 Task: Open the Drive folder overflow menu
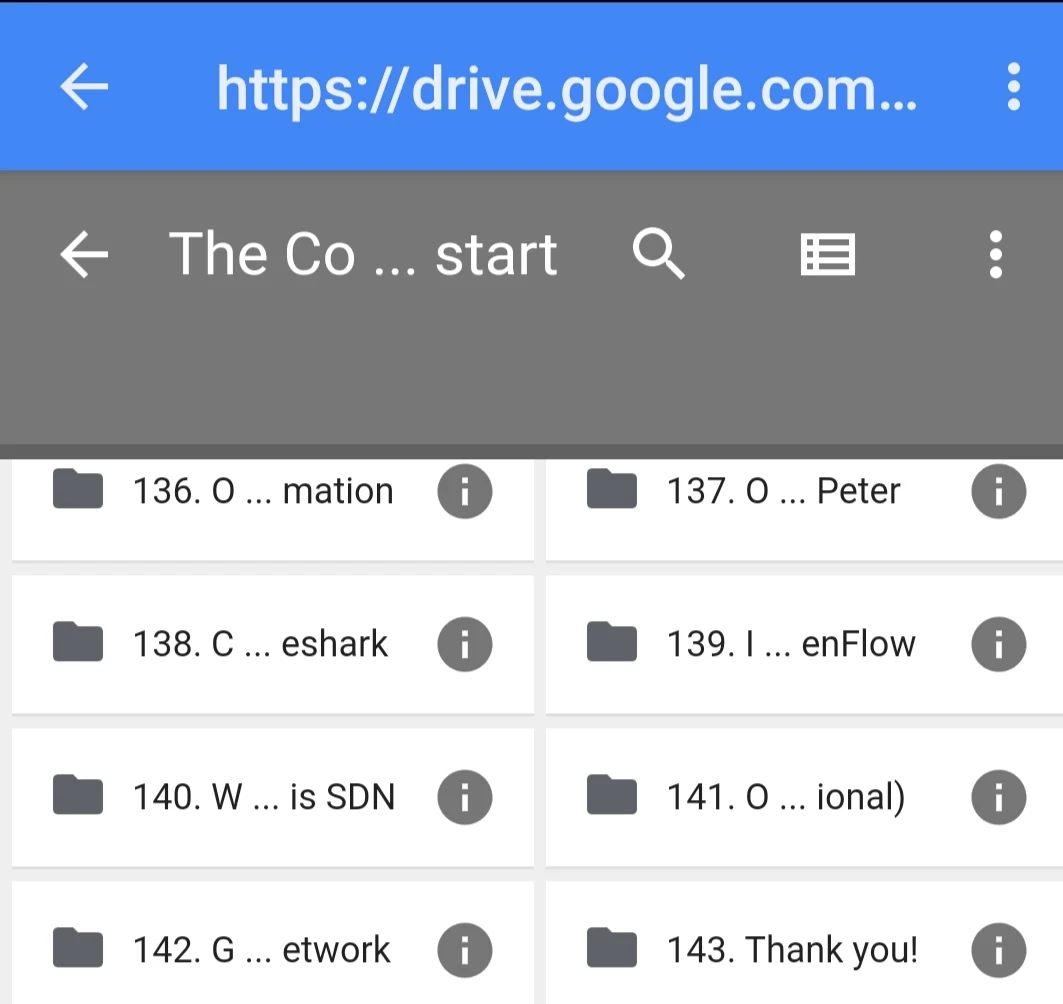click(995, 255)
